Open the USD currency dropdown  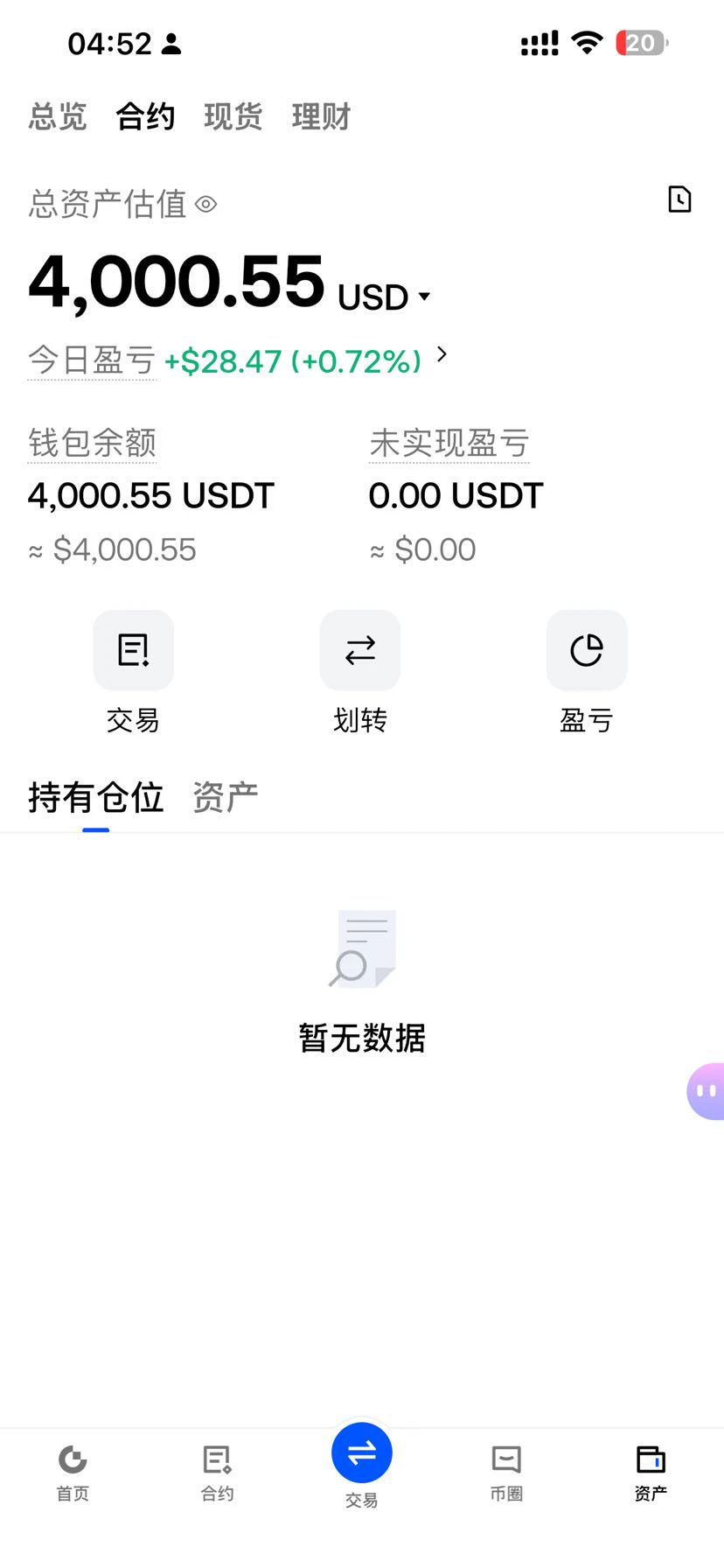(385, 297)
